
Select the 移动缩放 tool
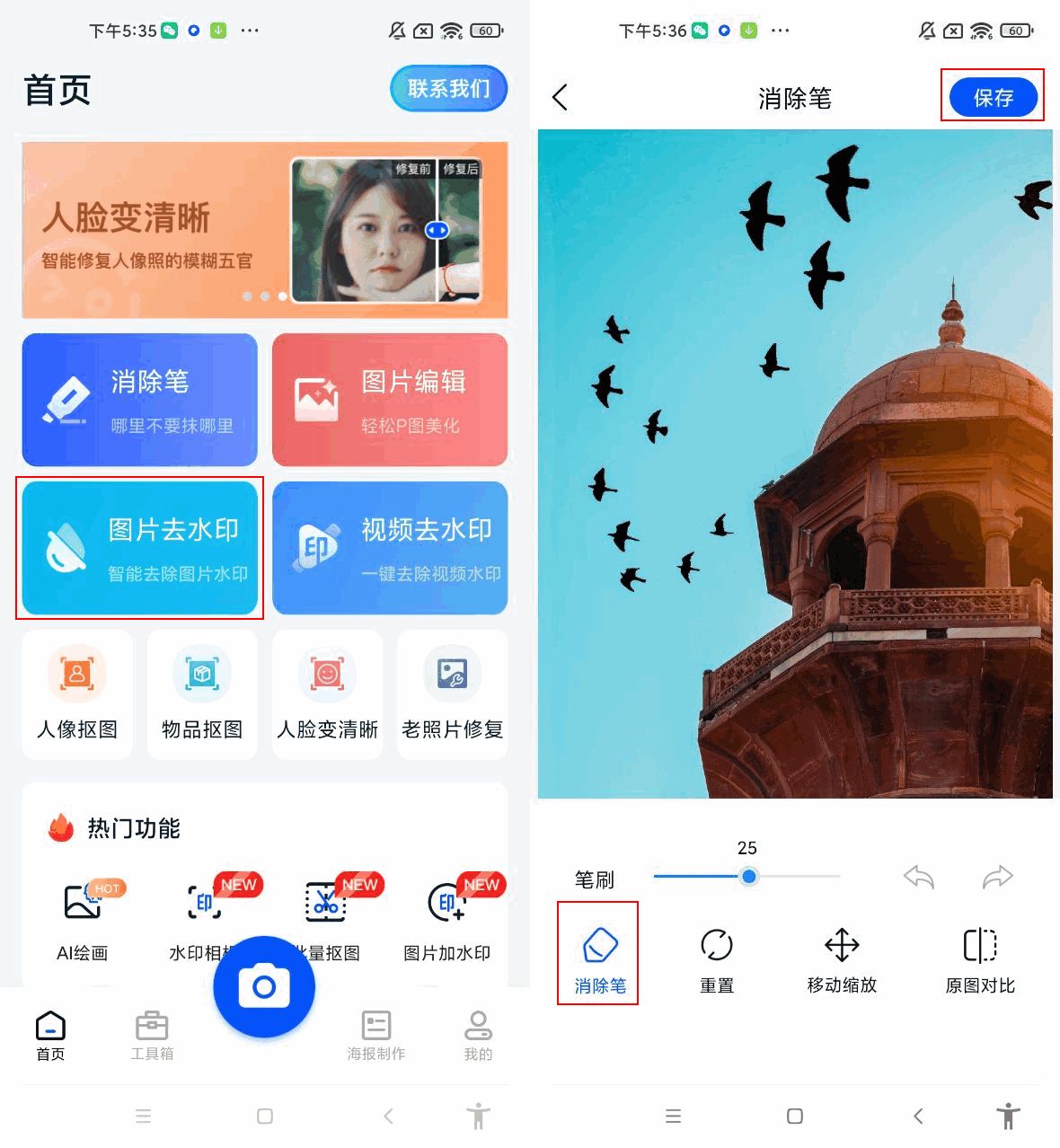[842, 959]
